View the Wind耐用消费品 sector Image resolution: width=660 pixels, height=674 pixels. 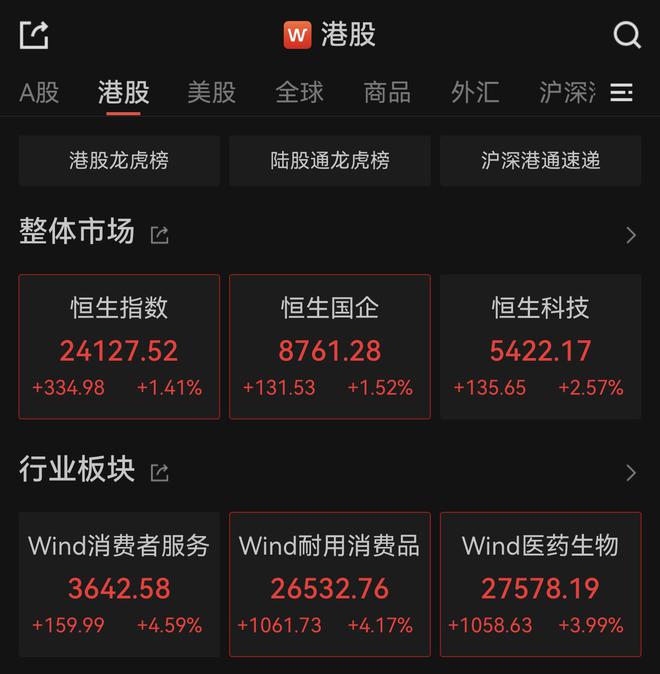330,584
